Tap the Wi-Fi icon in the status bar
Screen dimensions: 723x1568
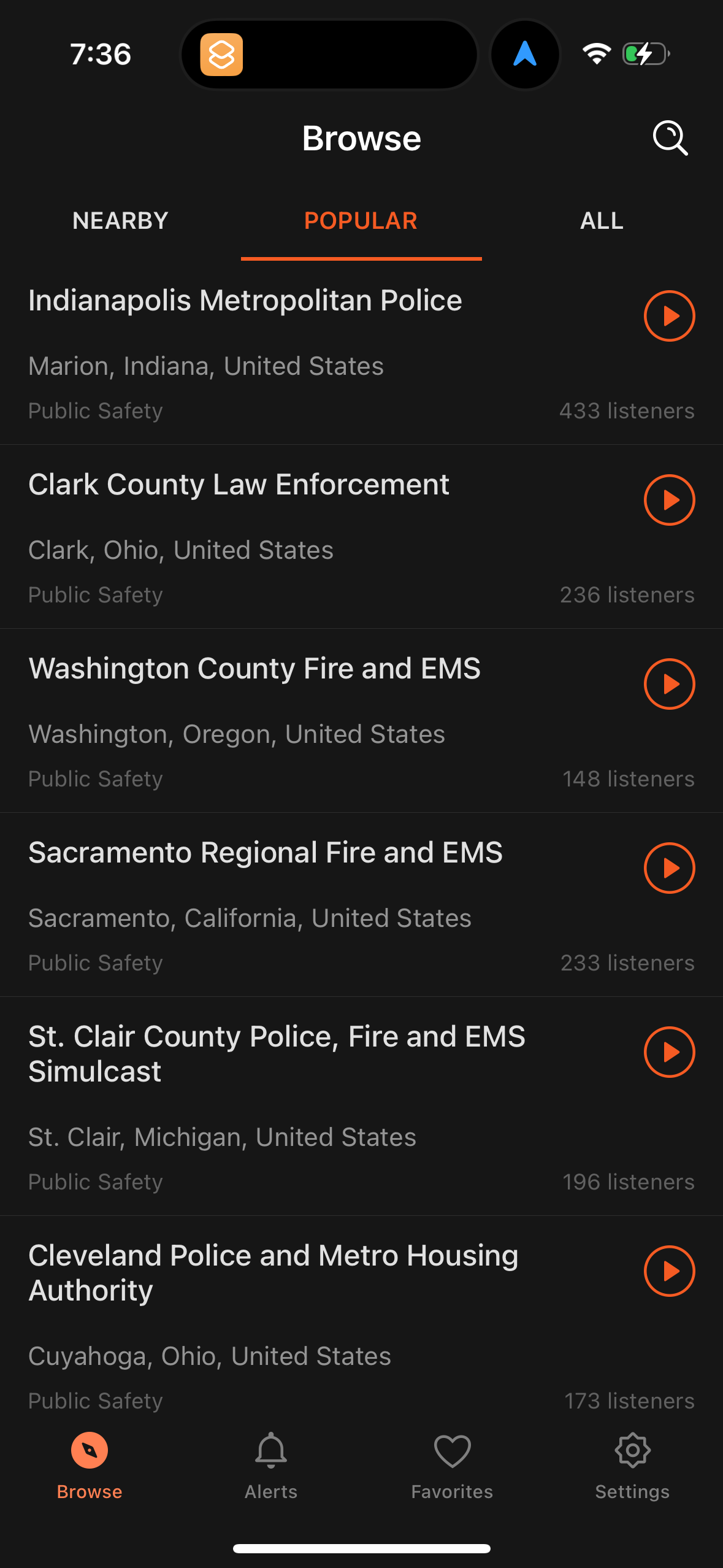click(595, 54)
